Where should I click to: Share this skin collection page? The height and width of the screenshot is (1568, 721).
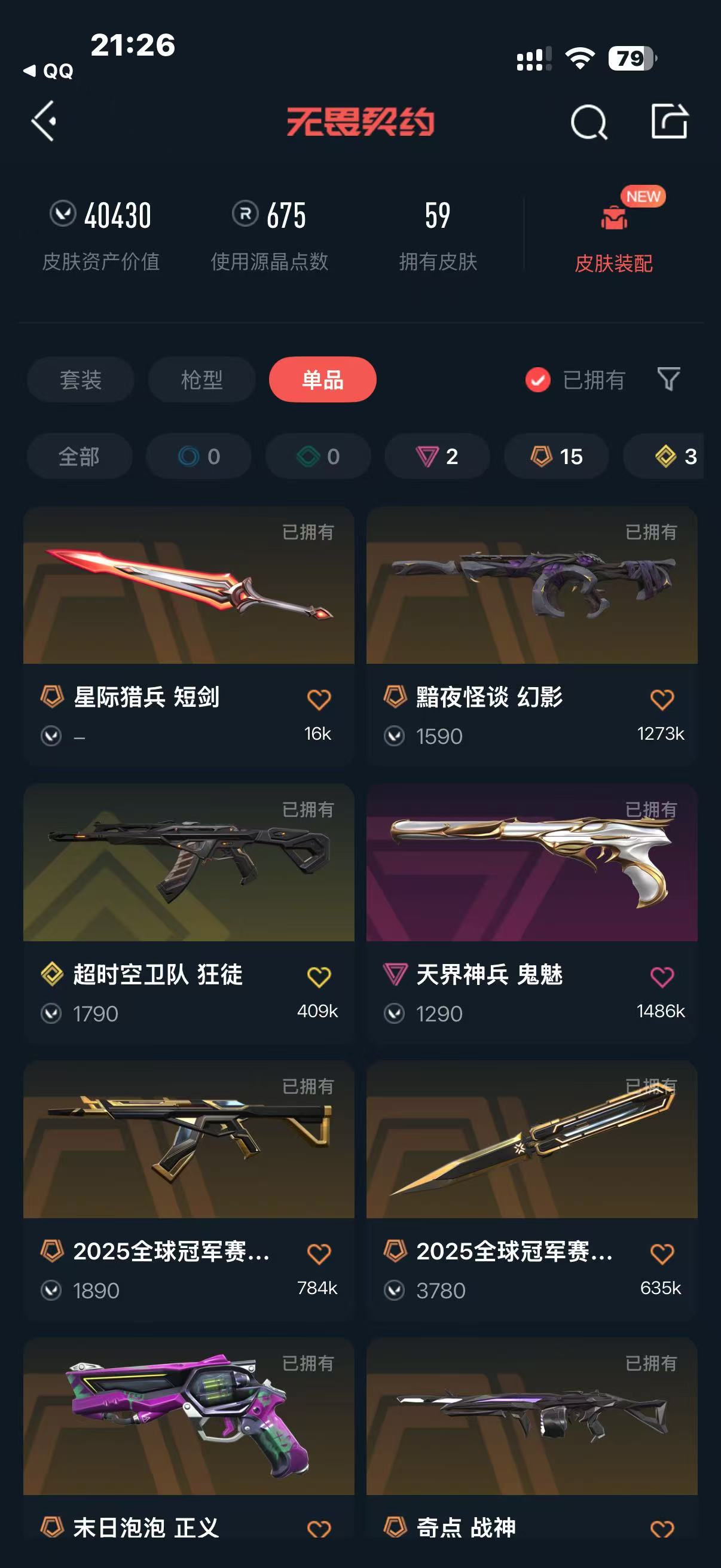click(x=669, y=121)
